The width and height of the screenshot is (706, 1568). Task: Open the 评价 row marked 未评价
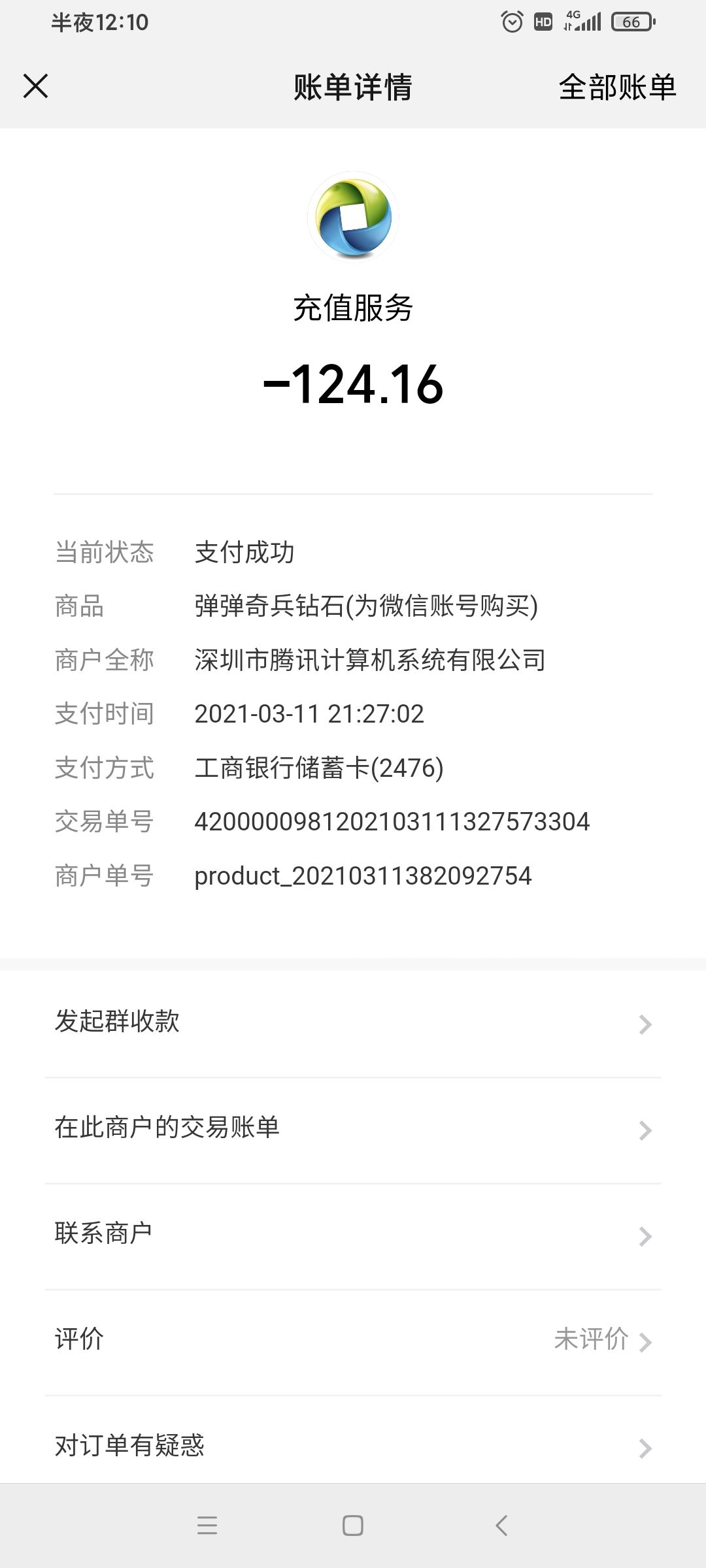pyautogui.click(x=353, y=1341)
